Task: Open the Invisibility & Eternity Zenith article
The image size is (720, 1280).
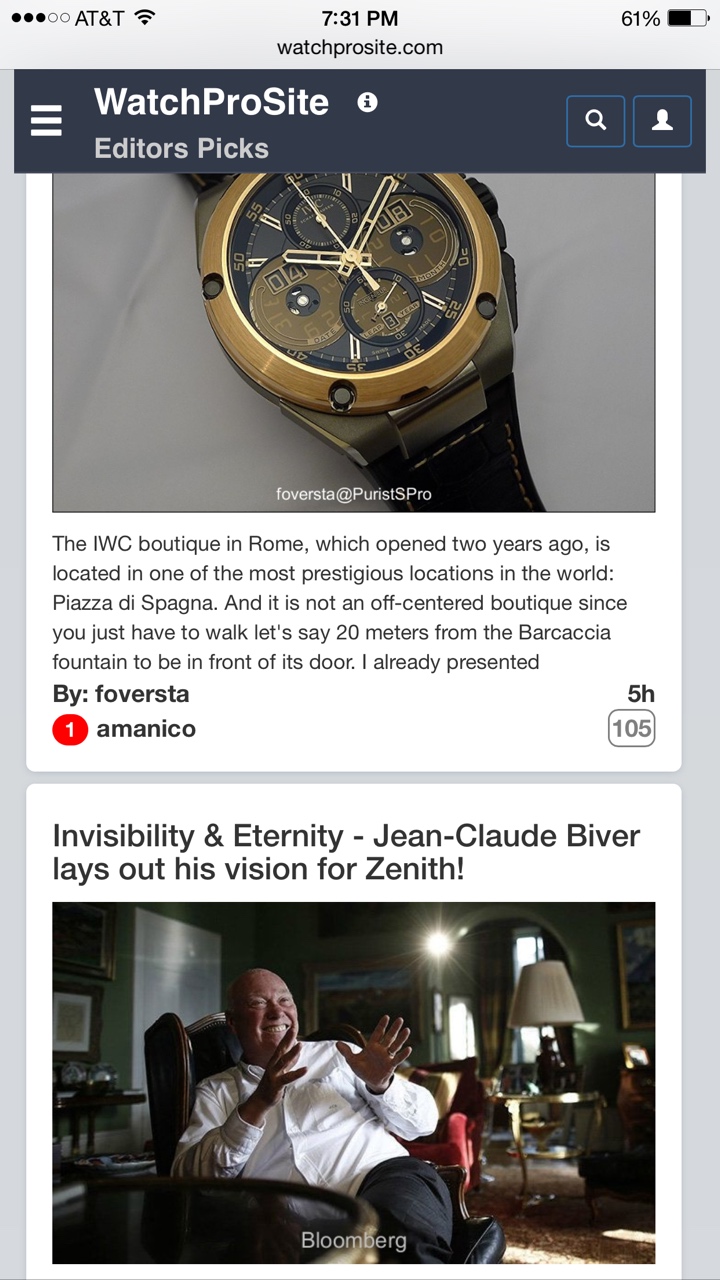Action: pos(346,852)
